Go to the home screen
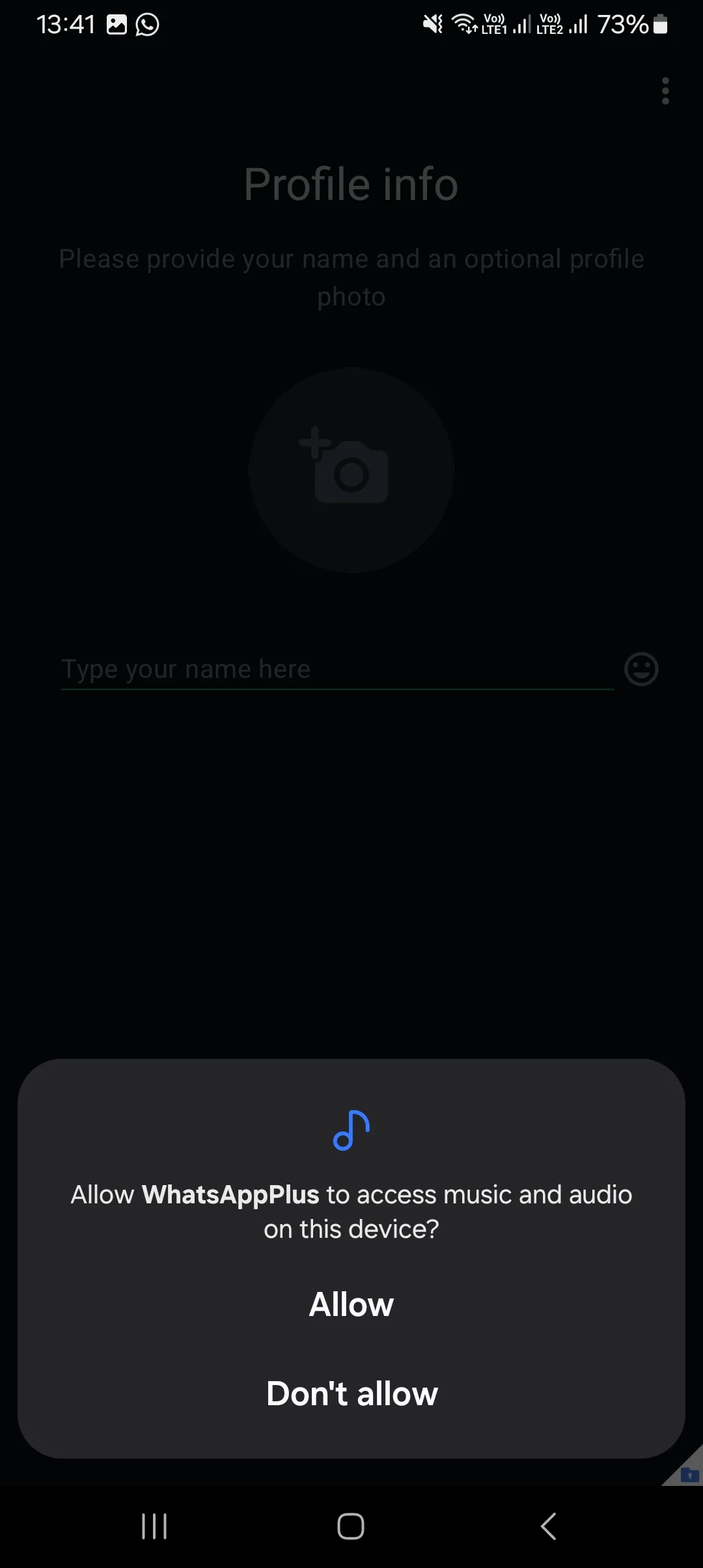The width and height of the screenshot is (703, 1568). coord(351,1526)
